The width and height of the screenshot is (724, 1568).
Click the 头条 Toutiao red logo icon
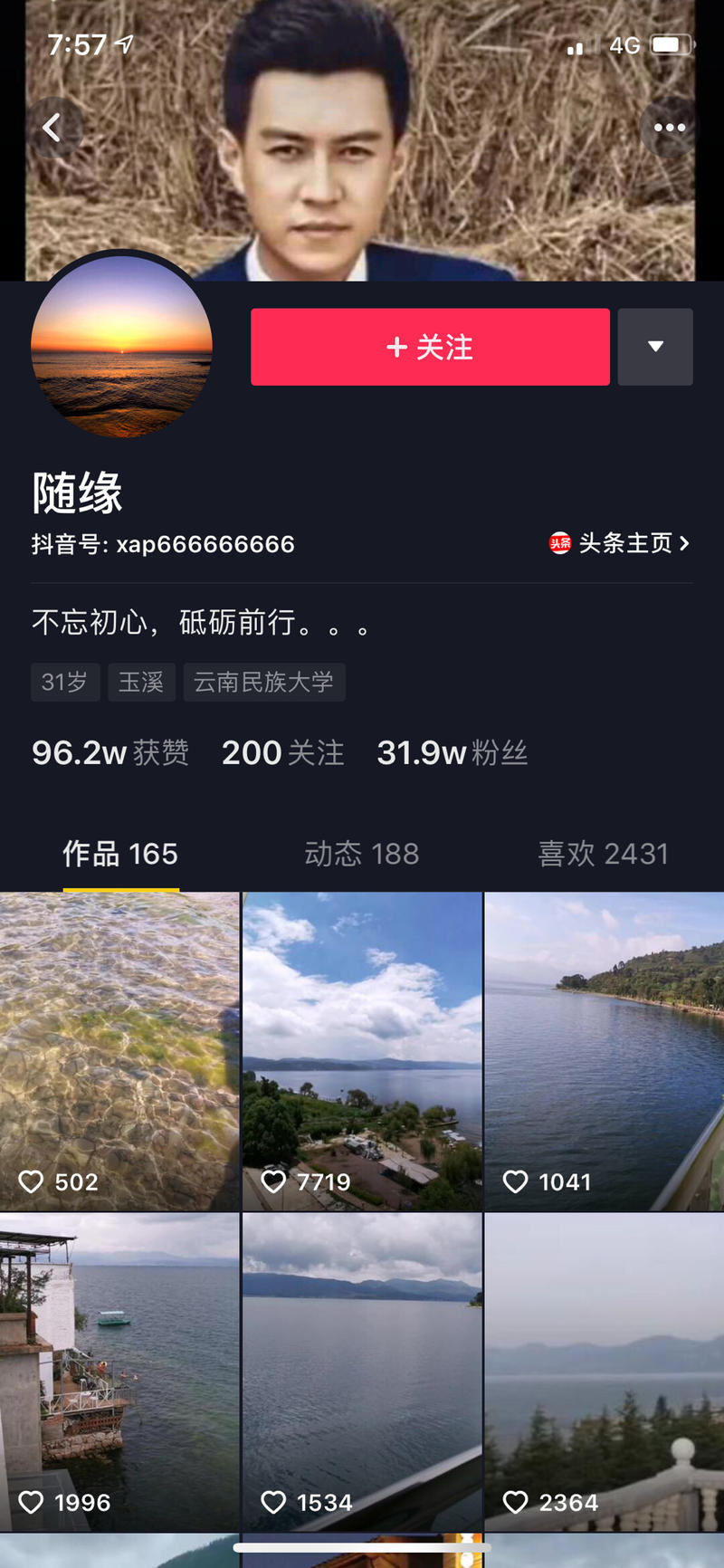(x=559, y=543)
